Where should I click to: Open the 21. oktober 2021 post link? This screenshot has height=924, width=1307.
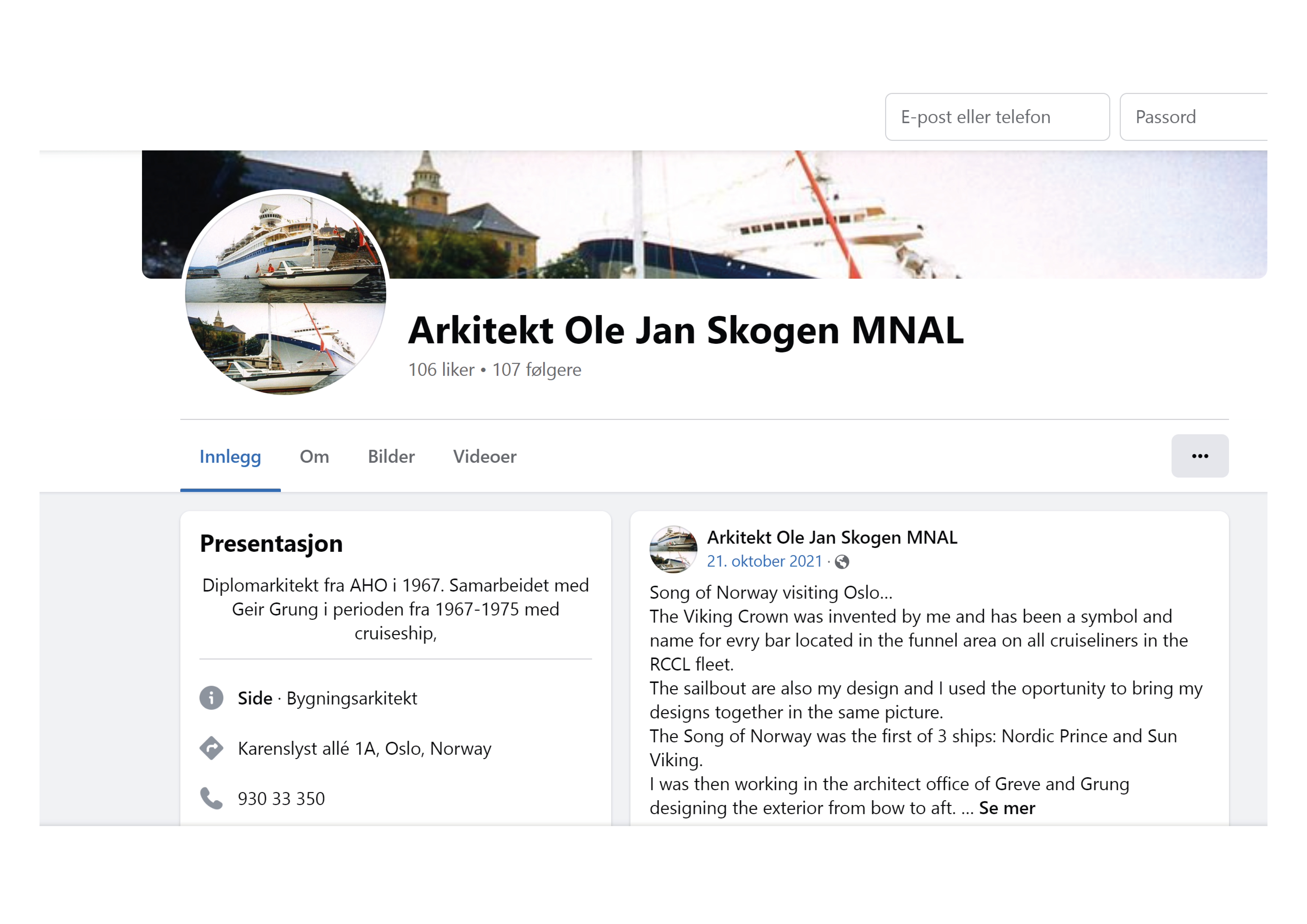[764, 561]
